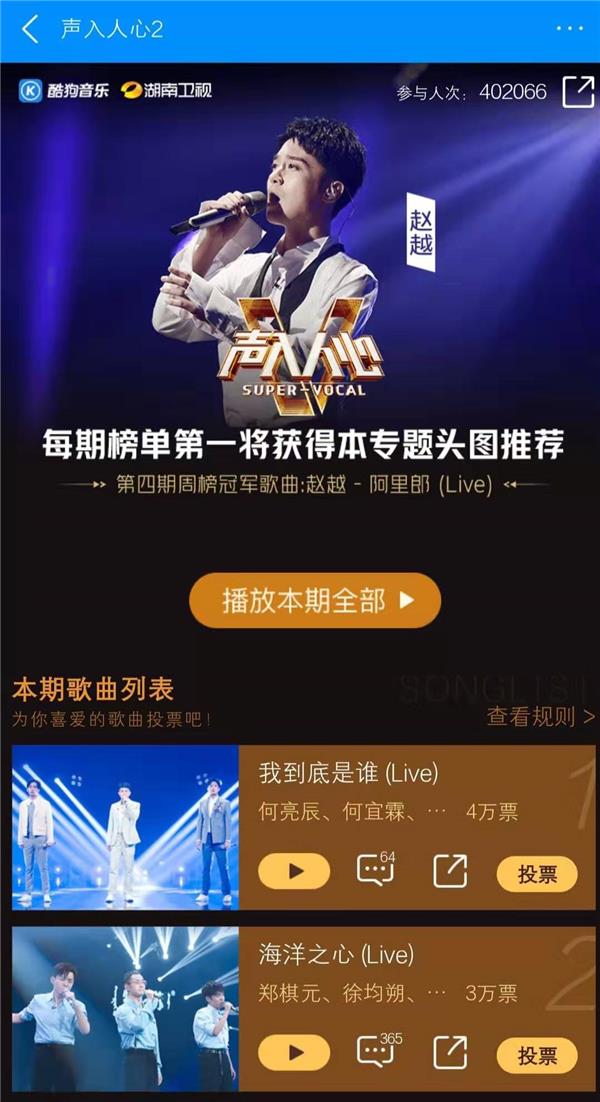Vote 投票 for 海洋之心 (Live)
The height and width of the screenshot is (1102, 600).
click(x=537, y=1055)
